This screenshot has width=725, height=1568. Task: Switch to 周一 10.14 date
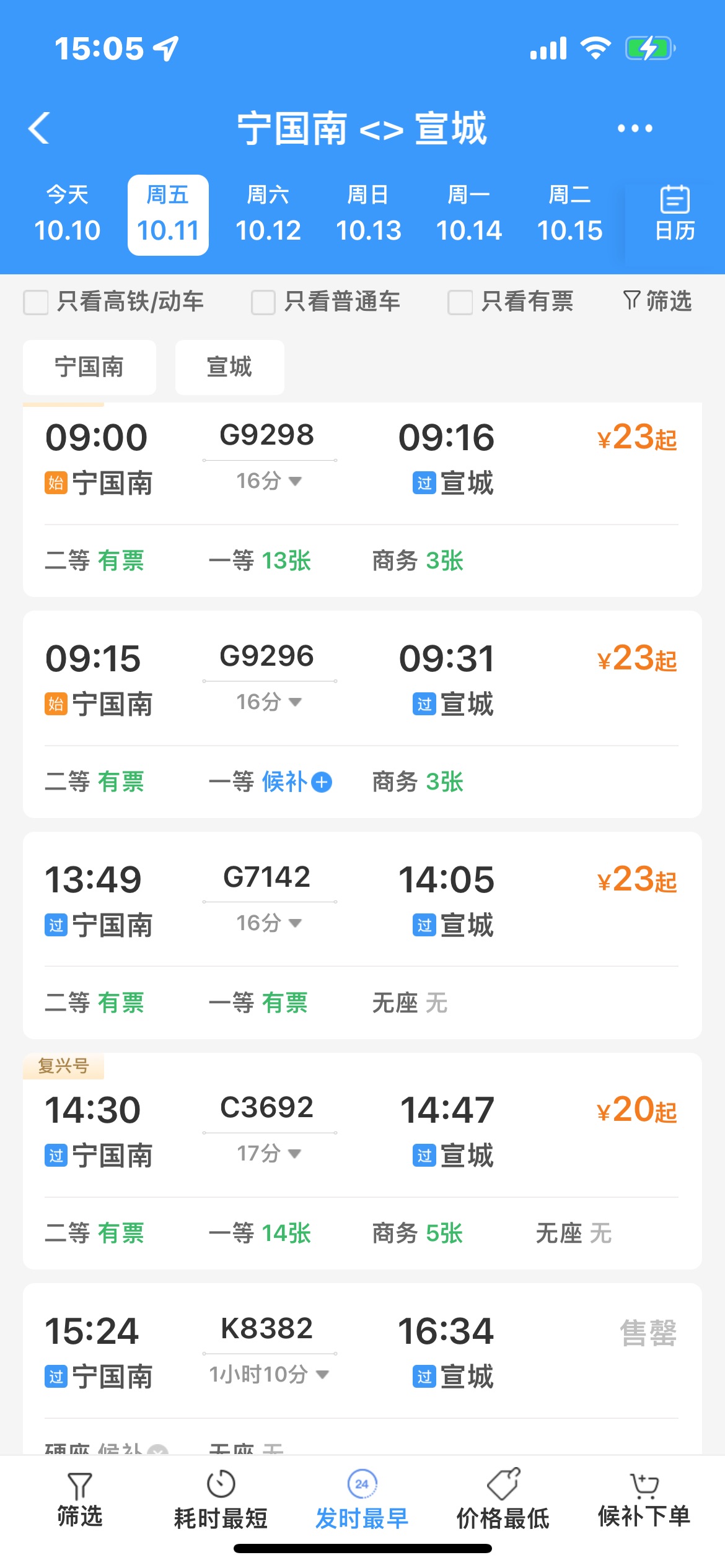pos(469,214)
